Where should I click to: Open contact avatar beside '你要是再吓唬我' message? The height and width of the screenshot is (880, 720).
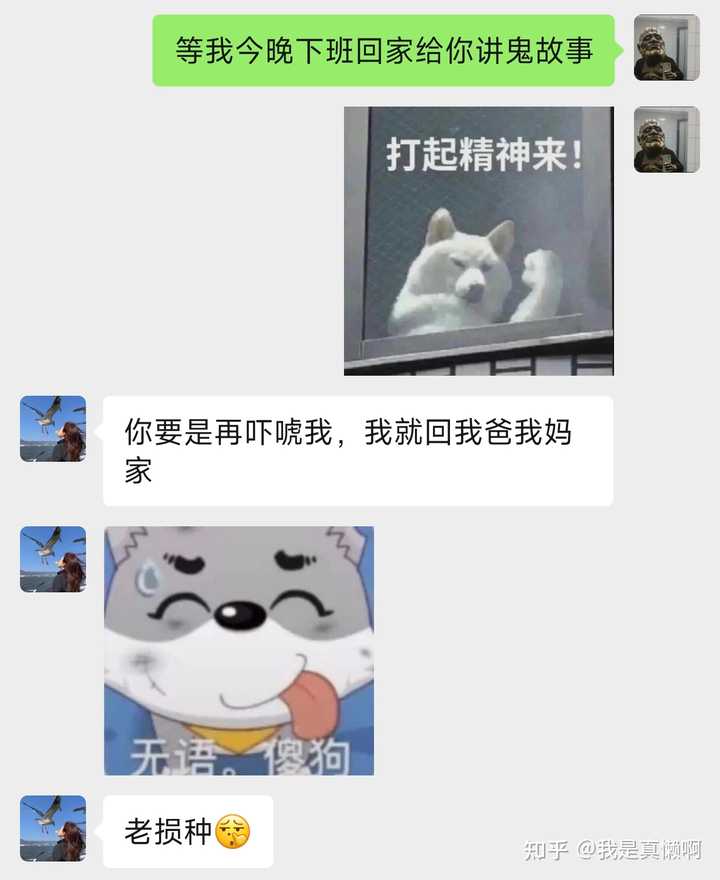coord(53,428)
